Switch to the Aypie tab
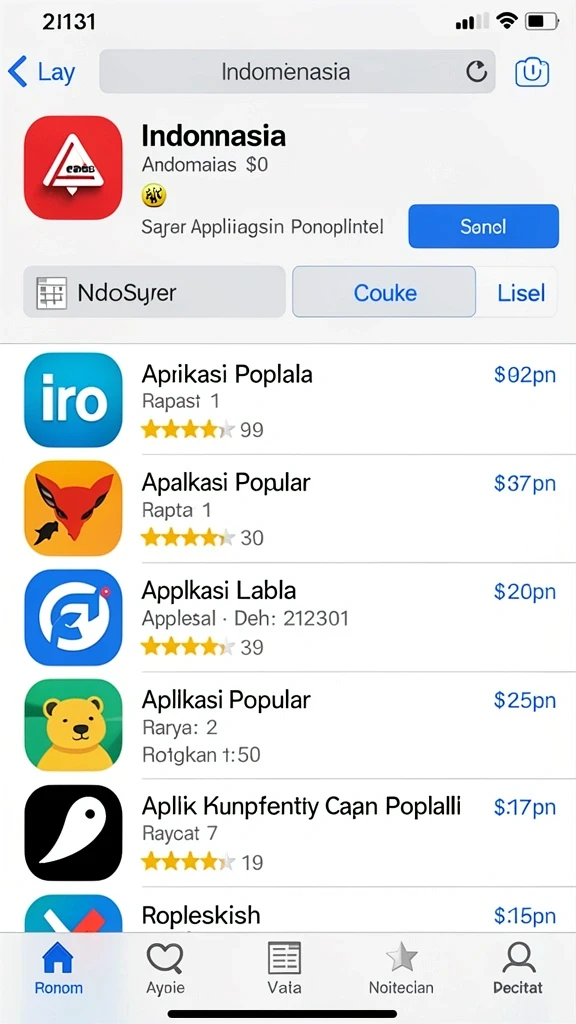 (x=165, y=968)
